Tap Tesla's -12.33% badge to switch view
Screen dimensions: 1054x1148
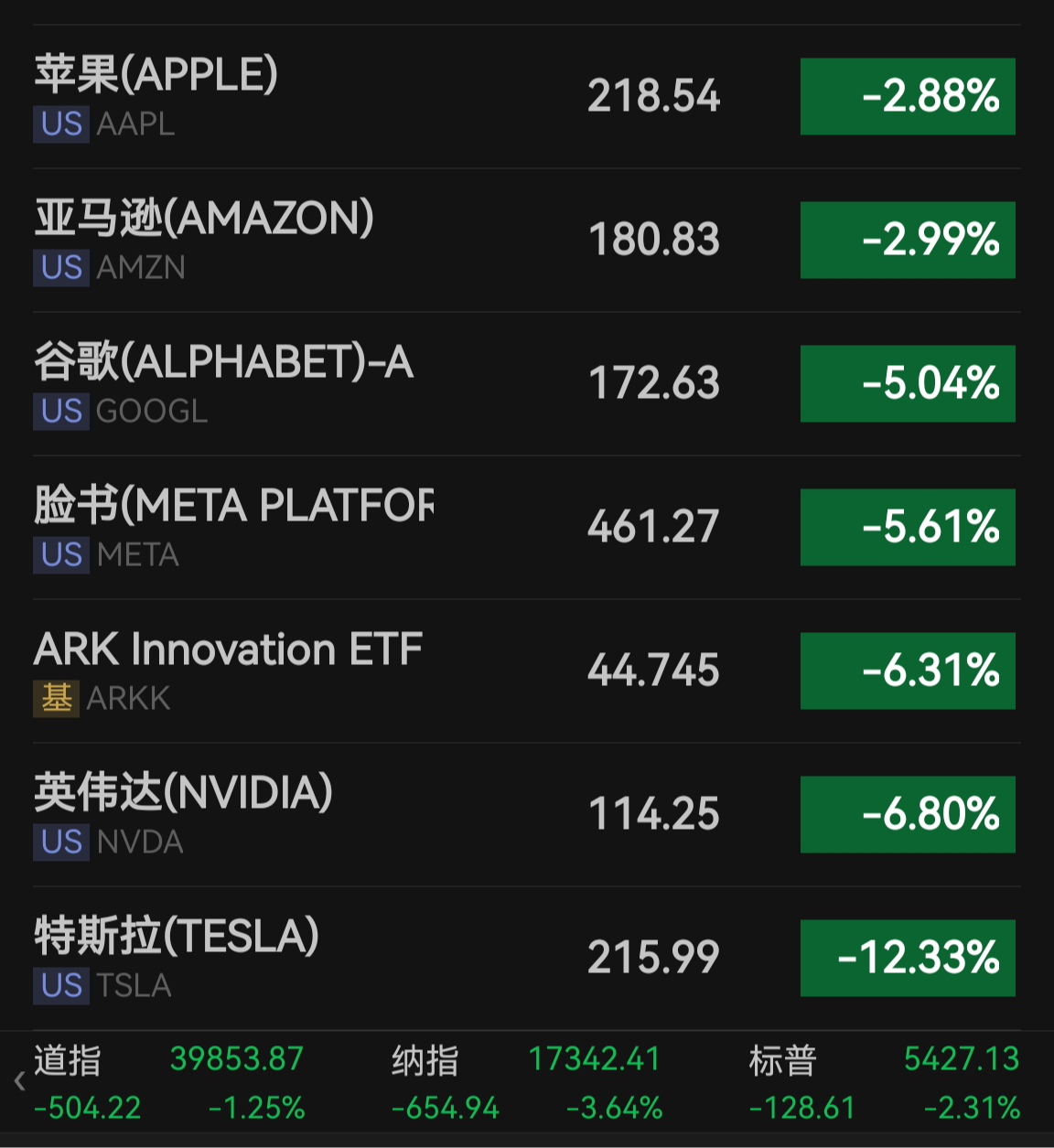907,957
